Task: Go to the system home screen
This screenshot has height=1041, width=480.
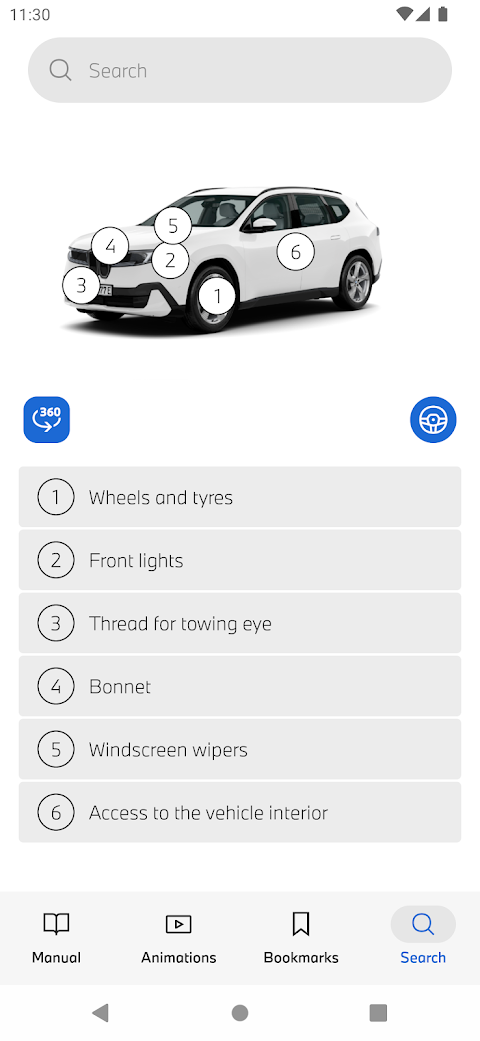Action: (240, 1012)
